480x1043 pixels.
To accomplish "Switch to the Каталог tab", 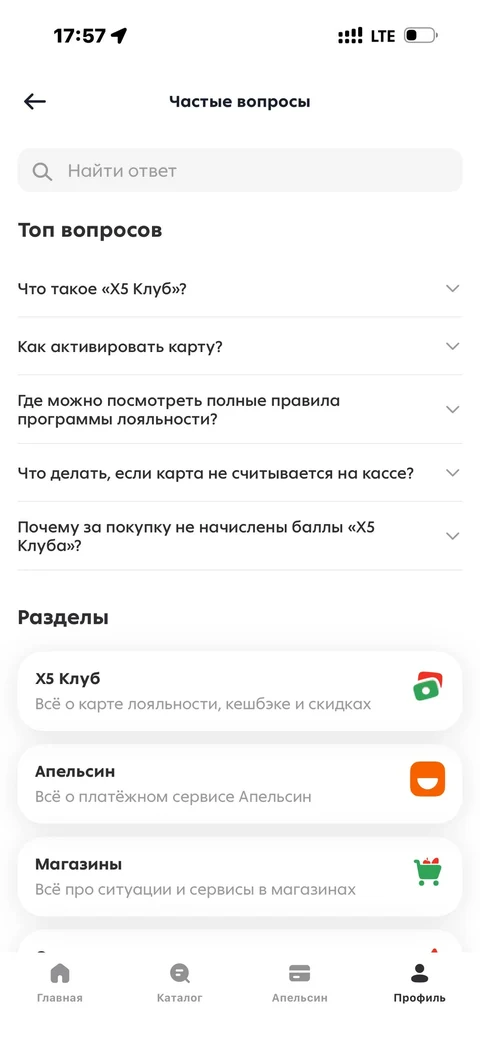I will tap(180, 983).
